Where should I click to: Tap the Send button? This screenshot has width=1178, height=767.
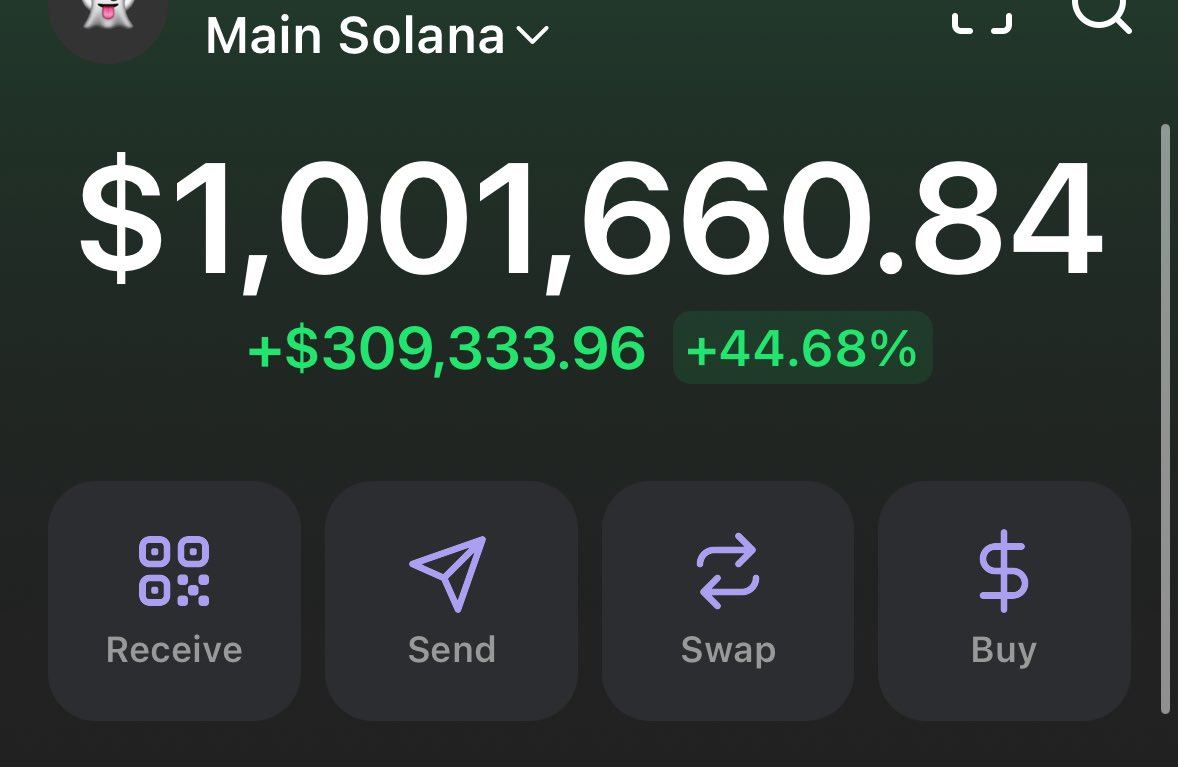coord(451,600)
